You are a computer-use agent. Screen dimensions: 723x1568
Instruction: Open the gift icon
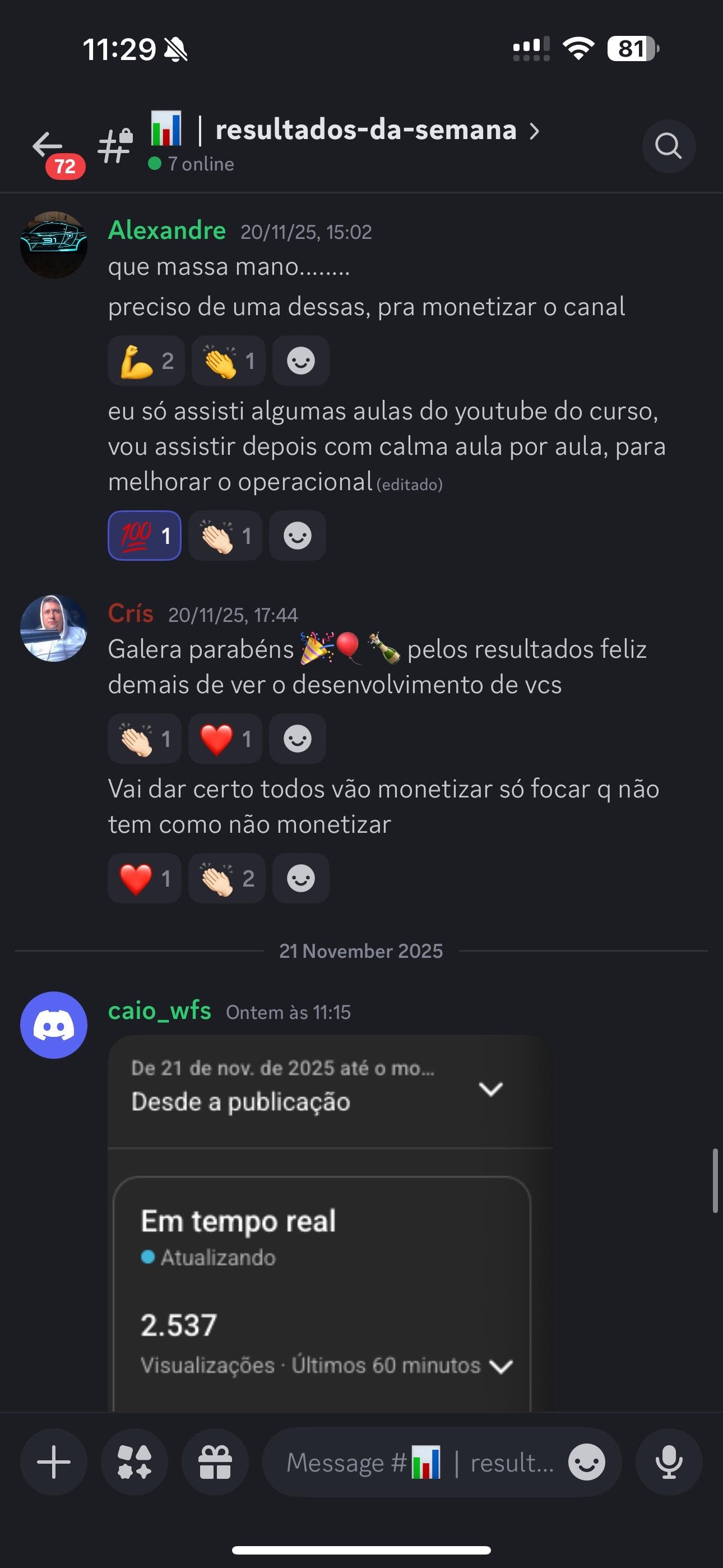point(215,1462)
